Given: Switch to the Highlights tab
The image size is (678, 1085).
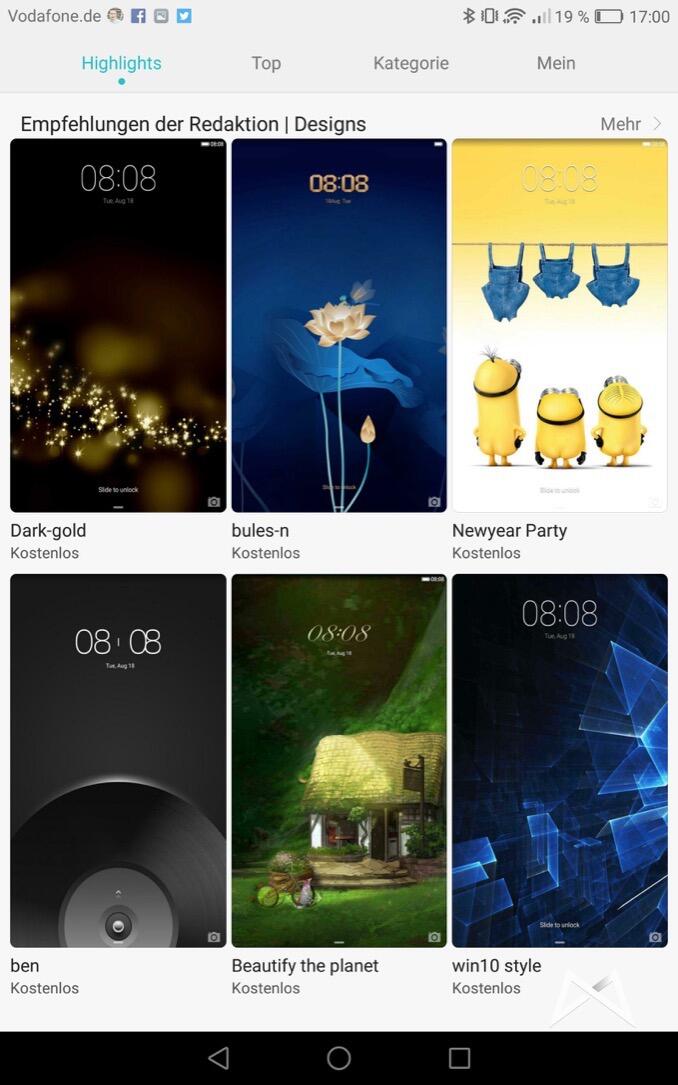Looking at the screenshot, I should coord(121,63).
